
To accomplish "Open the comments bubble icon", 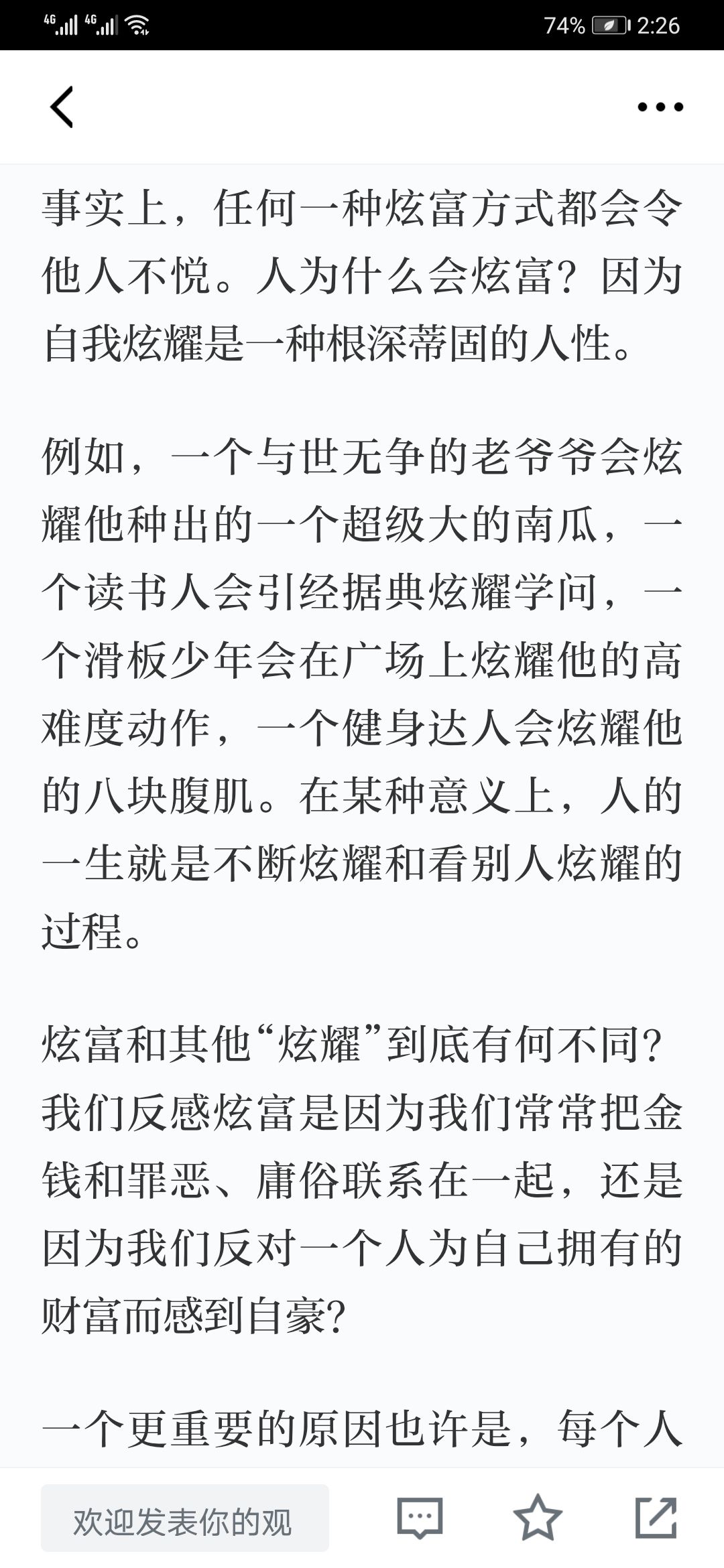I will pyautogui.click(x=420, y=1518).
